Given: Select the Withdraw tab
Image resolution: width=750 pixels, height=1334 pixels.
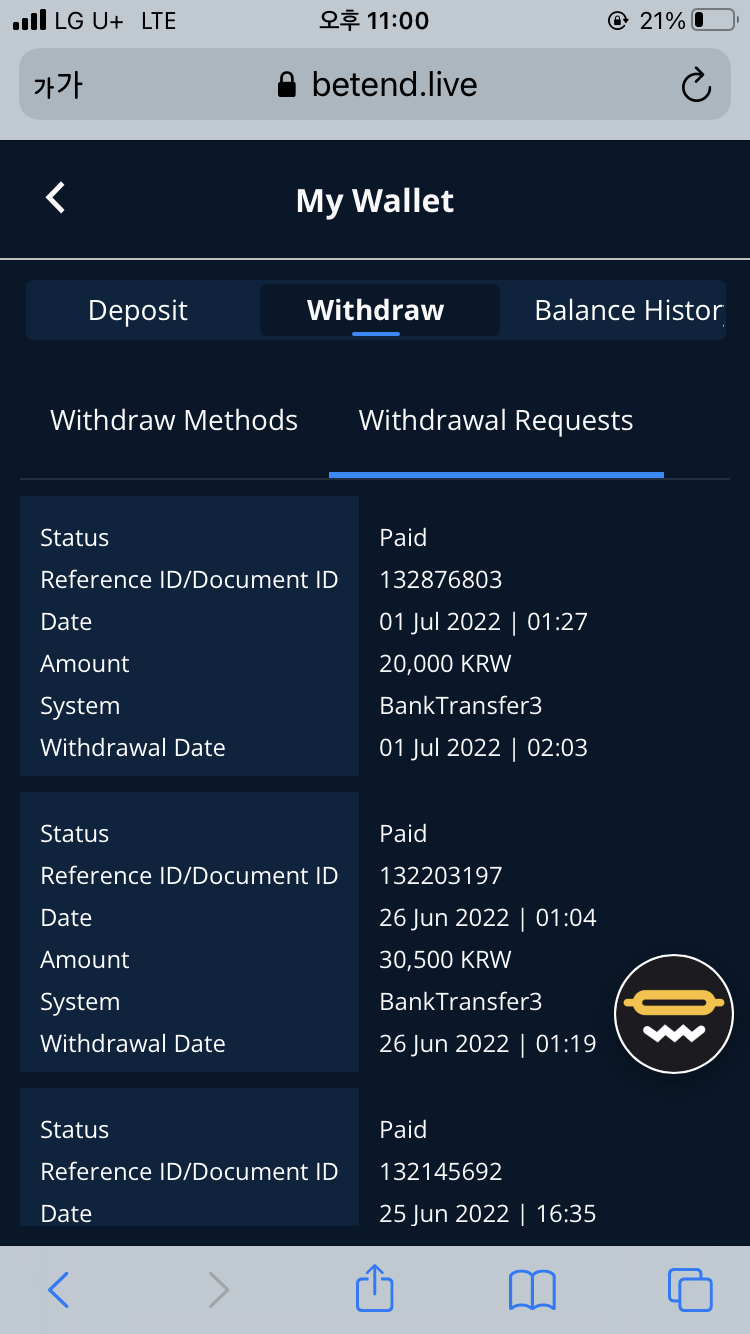Looking at the screenshot, I should click(376, 310).
